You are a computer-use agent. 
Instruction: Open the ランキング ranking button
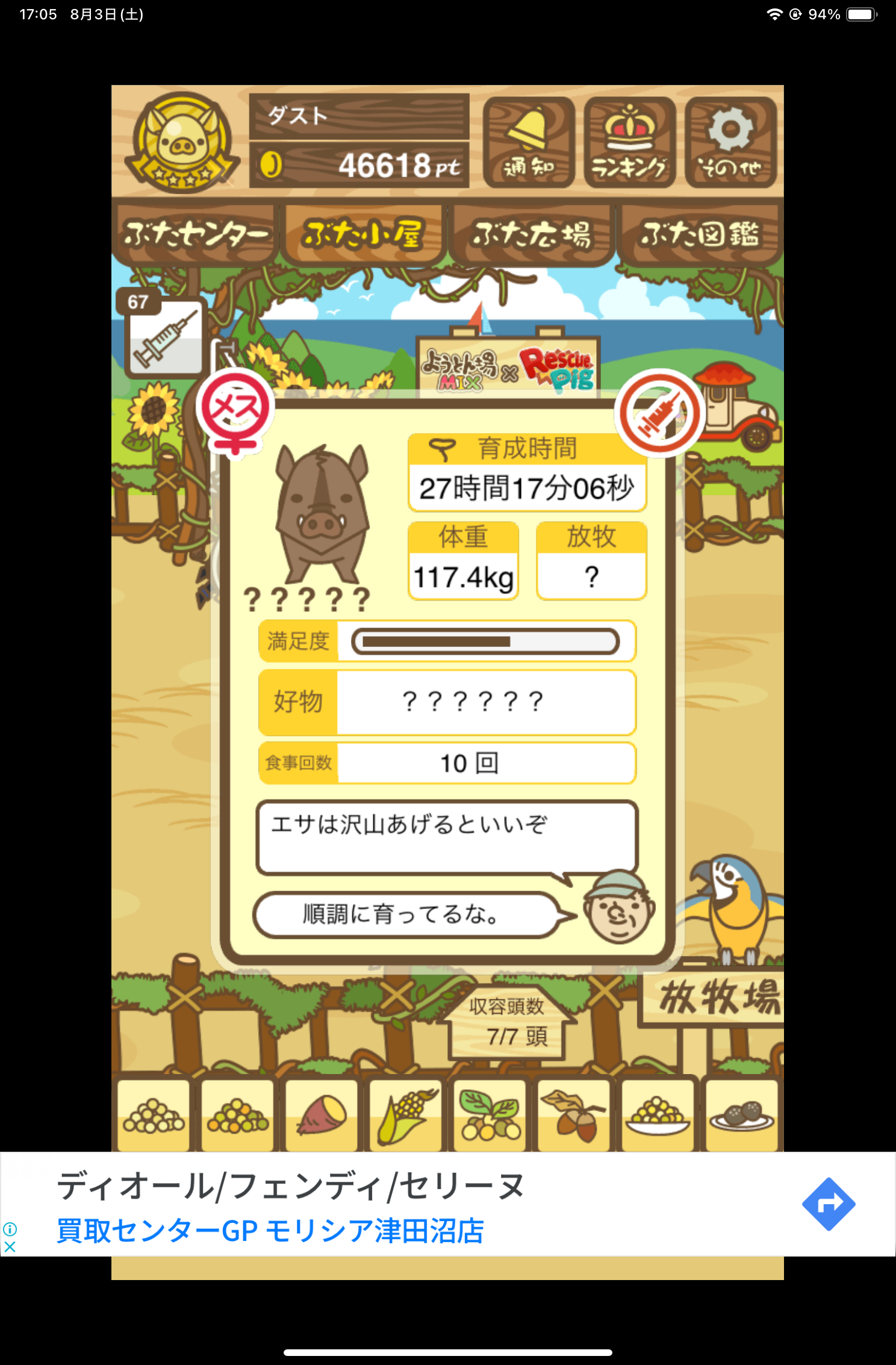(x=629, y=143)
